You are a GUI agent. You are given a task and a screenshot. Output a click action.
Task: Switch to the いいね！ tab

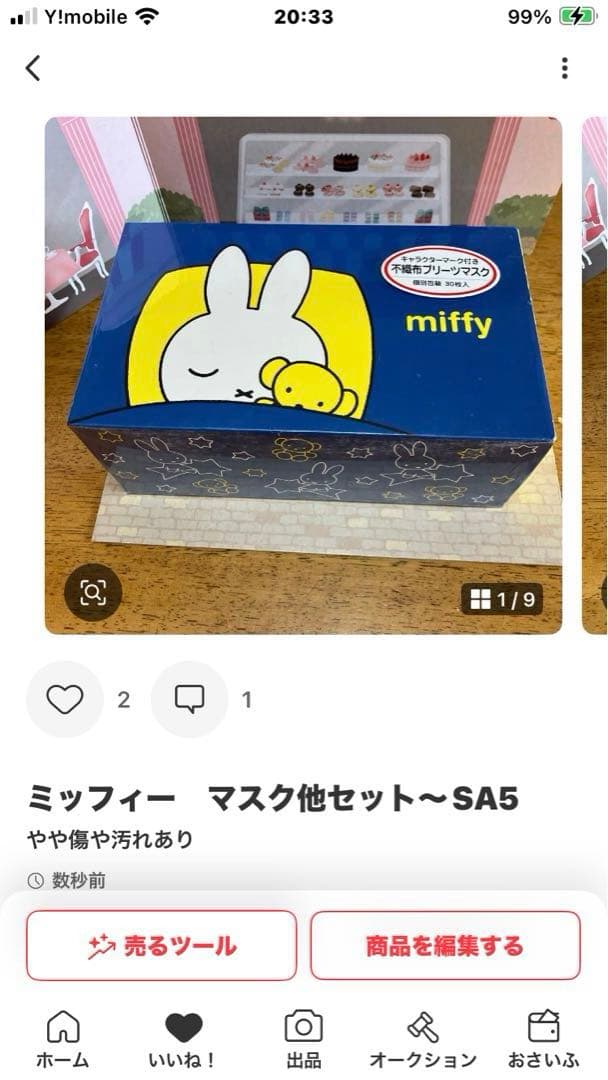click(x=183, y=1038)
